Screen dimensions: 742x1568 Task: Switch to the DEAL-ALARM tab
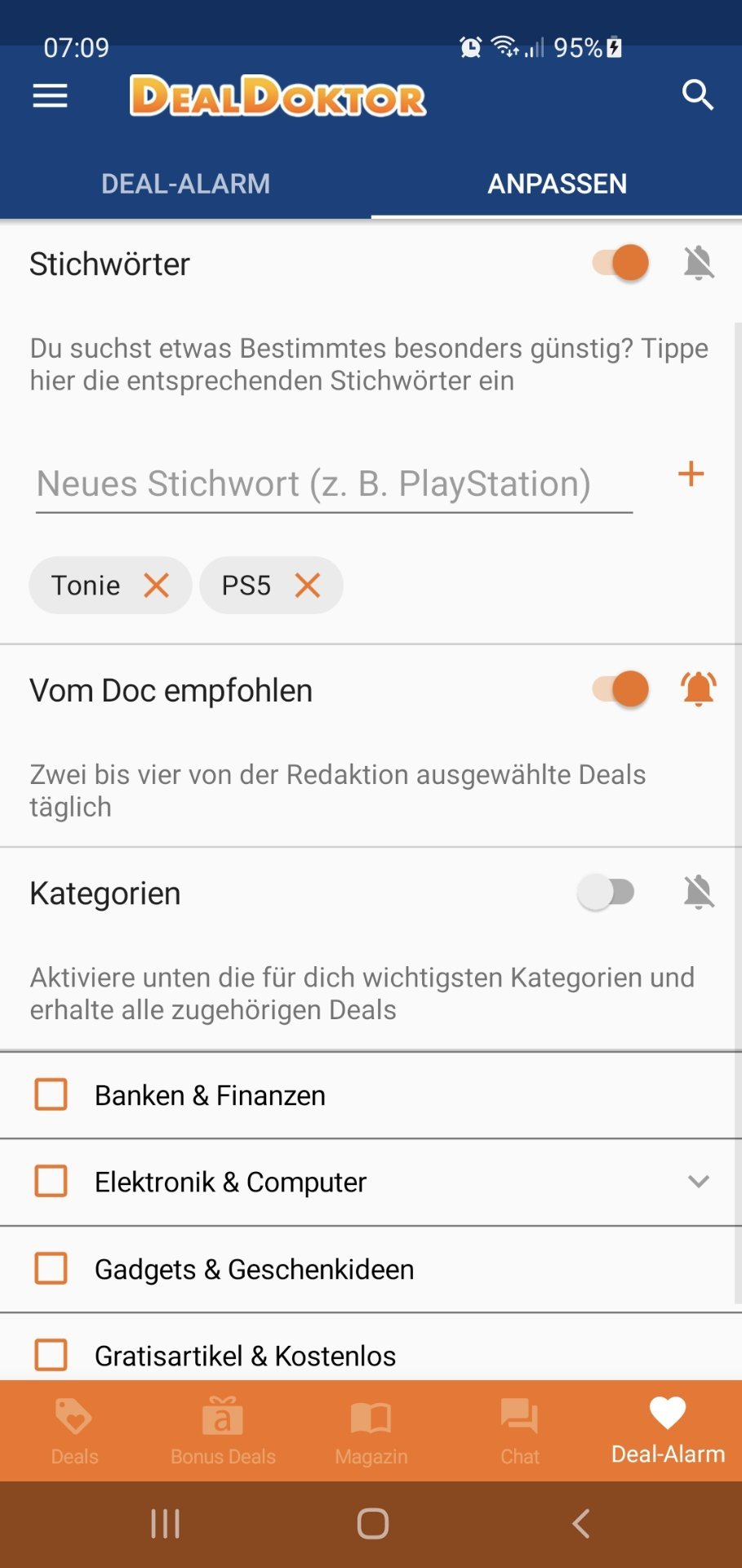[185, 184]
